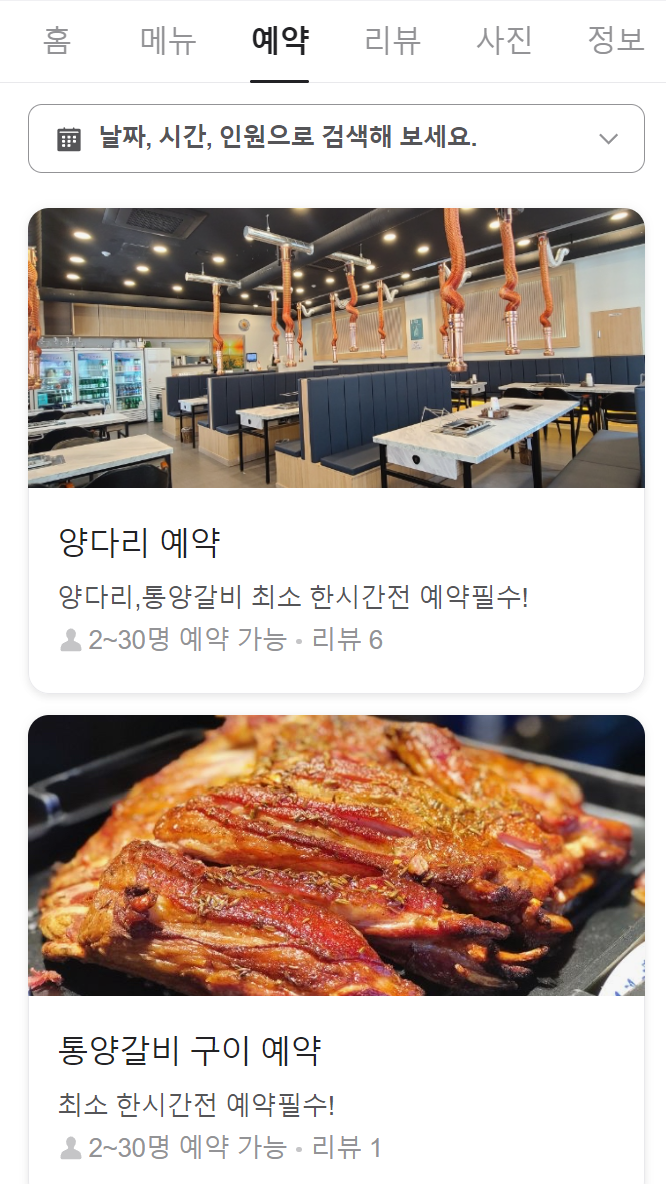The image size is (666, 1184).
Task: Switch to the 정보 tab
Action: [x=615, y=41]
